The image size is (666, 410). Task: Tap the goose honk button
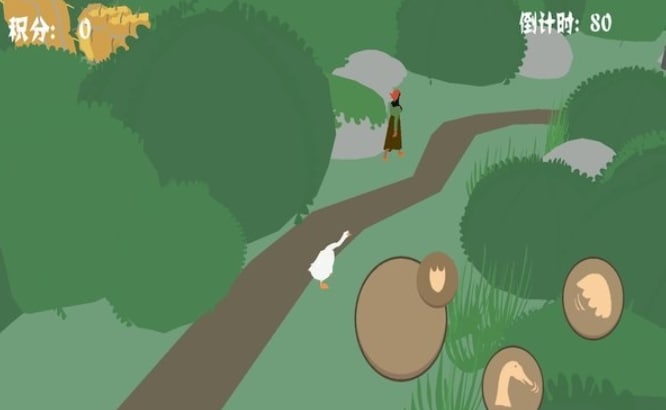tap(513, 381)
